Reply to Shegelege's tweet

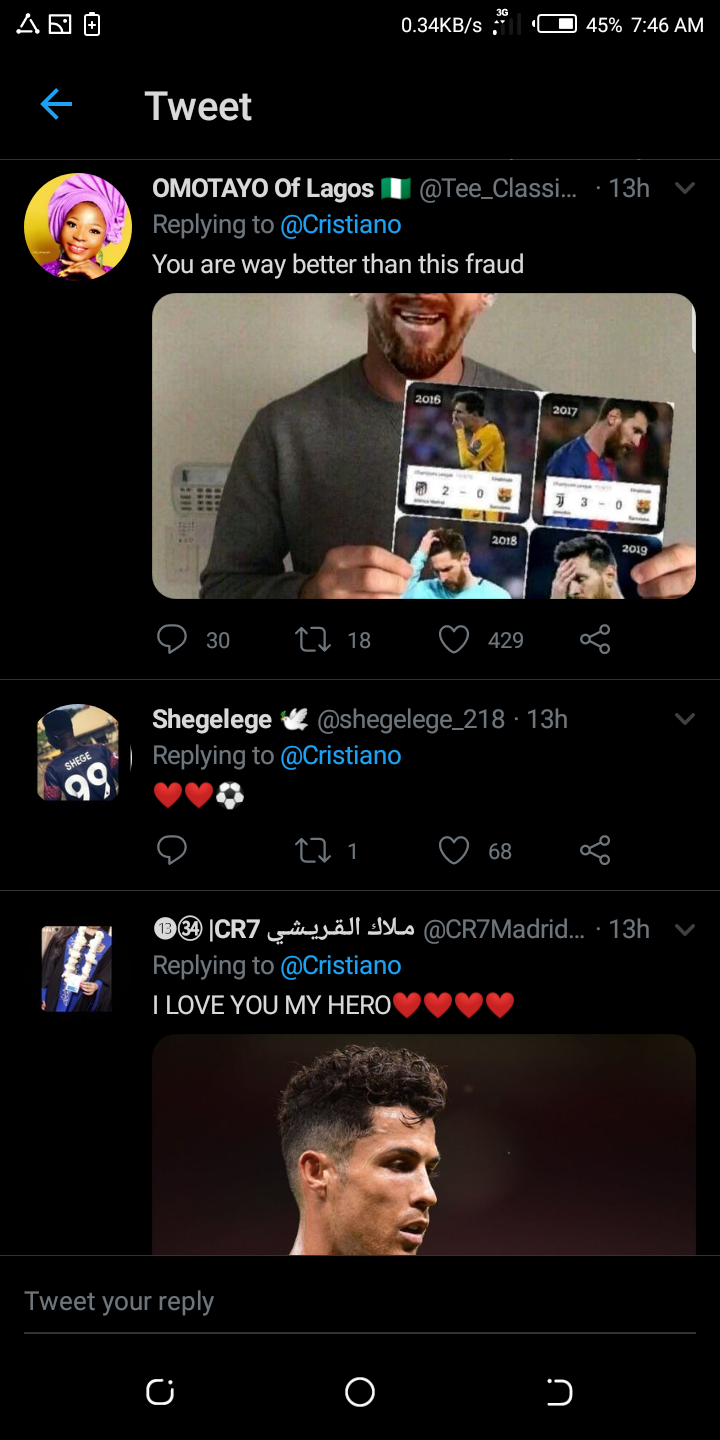point(172,850)
